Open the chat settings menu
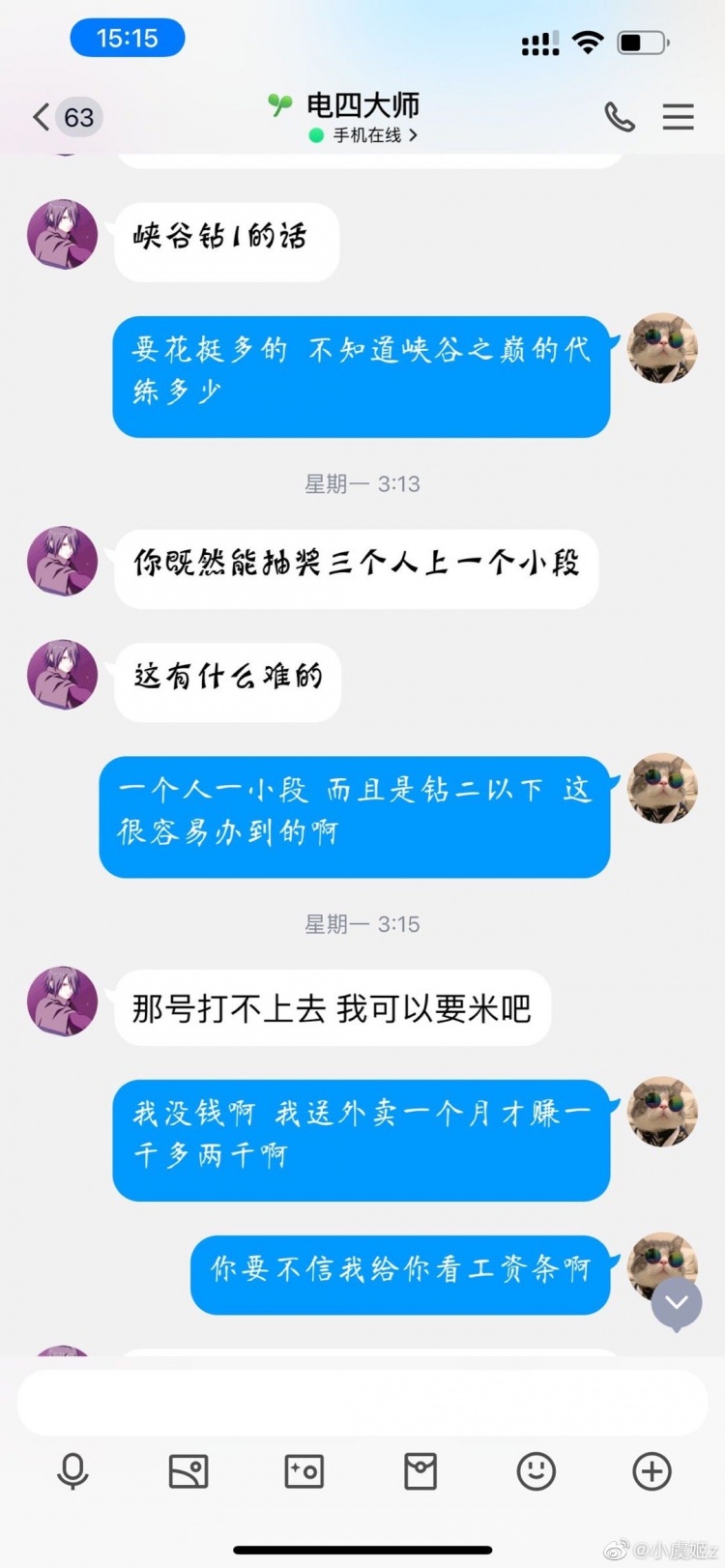725x1568 pixels. [678, 117]
